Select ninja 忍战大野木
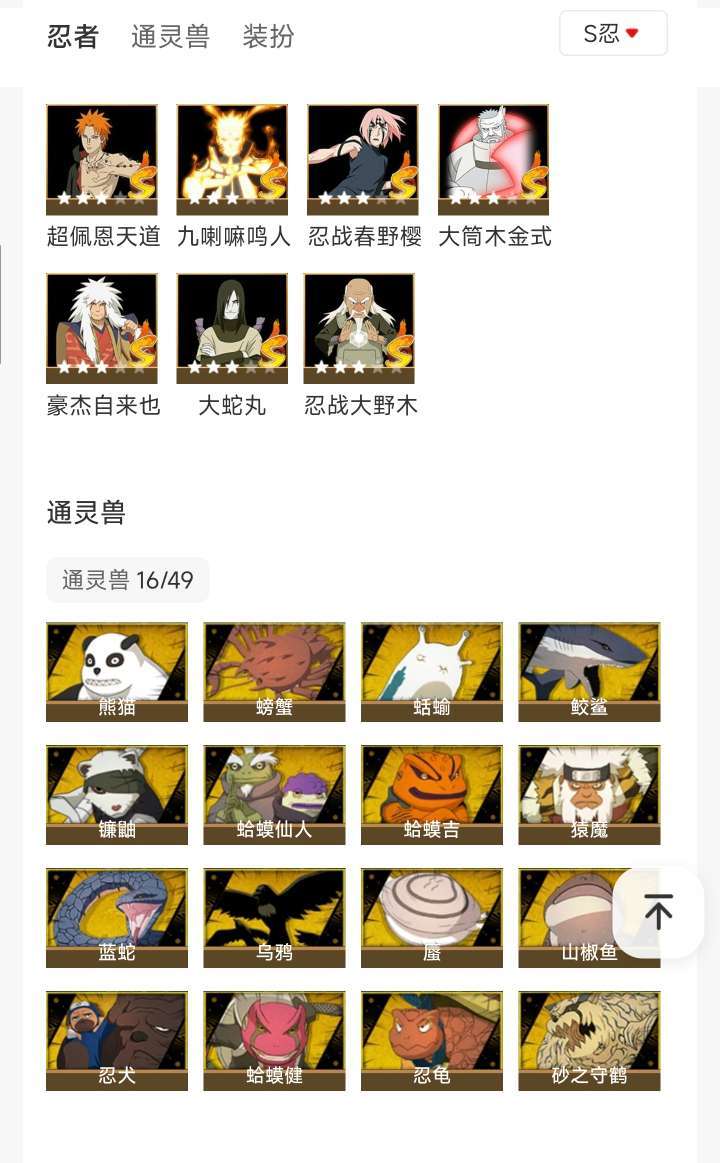 [359, 329]
